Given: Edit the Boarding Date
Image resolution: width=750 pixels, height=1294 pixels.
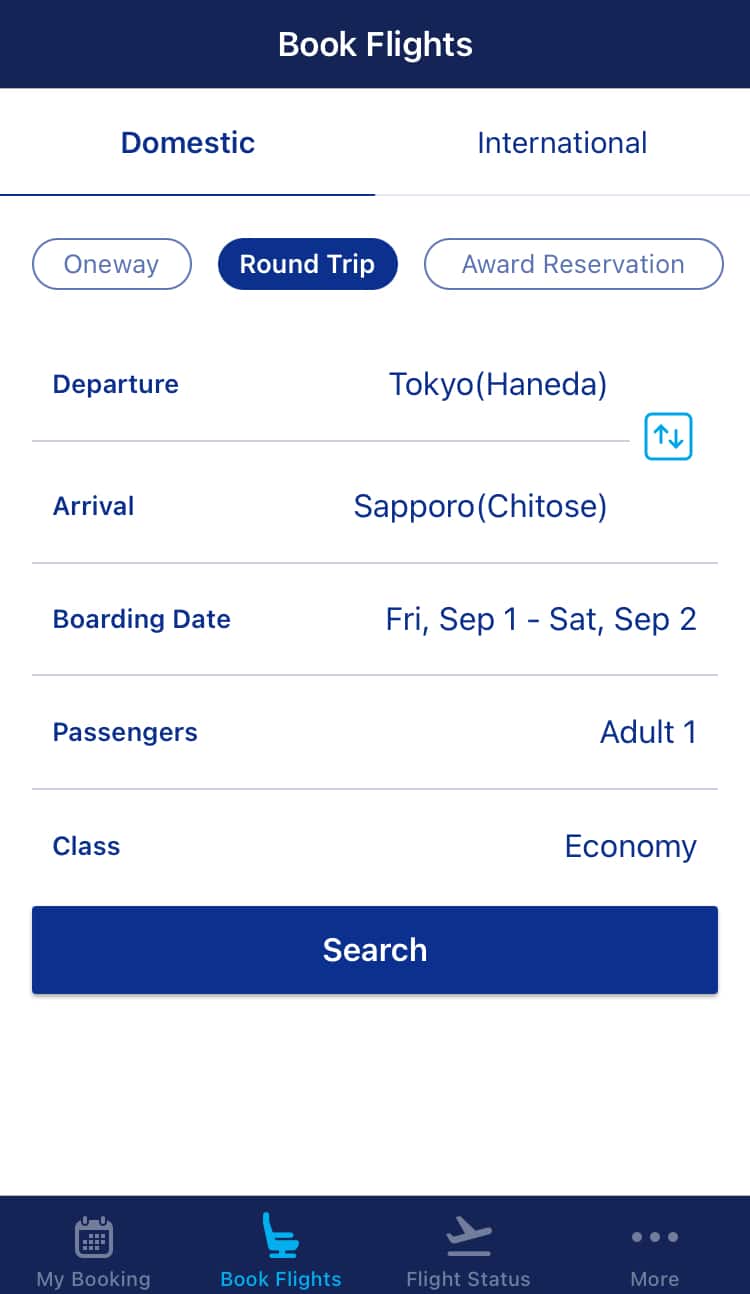Looking at the screenshot, I should 540,619.
